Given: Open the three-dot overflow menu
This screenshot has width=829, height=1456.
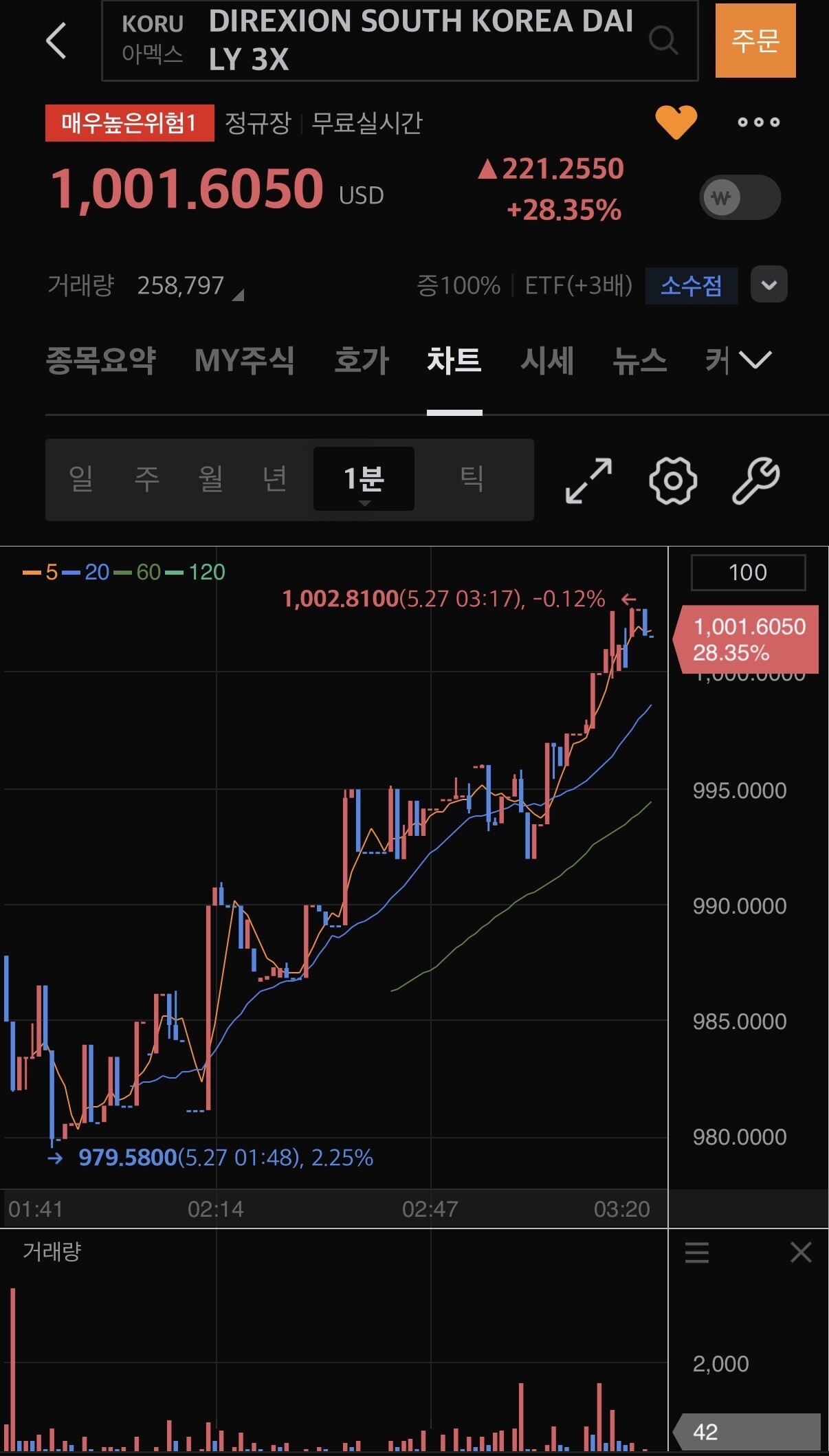Looking at the screenshot, I should [758, 122].
